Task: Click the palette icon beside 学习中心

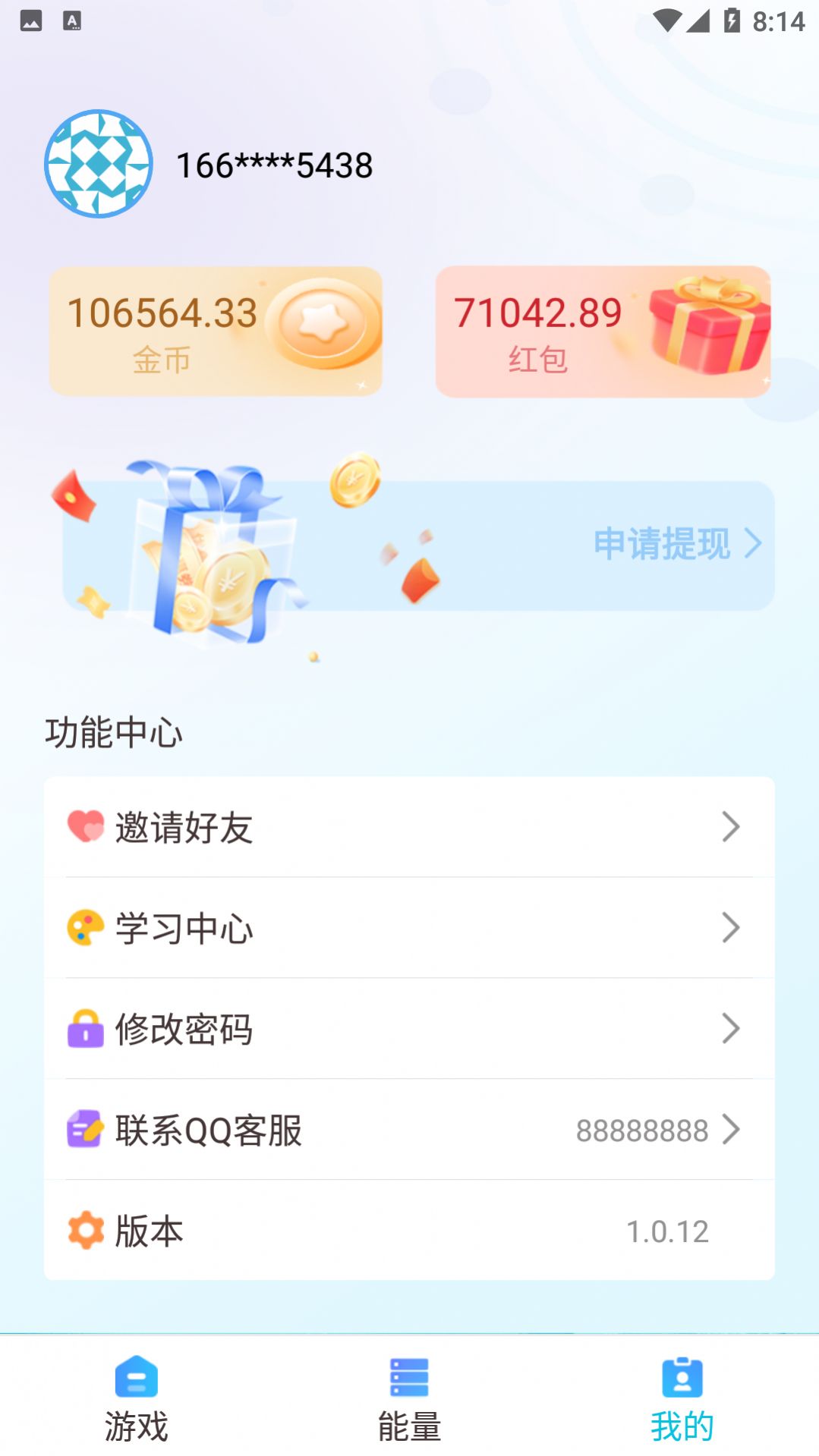Action: (86, 928)
